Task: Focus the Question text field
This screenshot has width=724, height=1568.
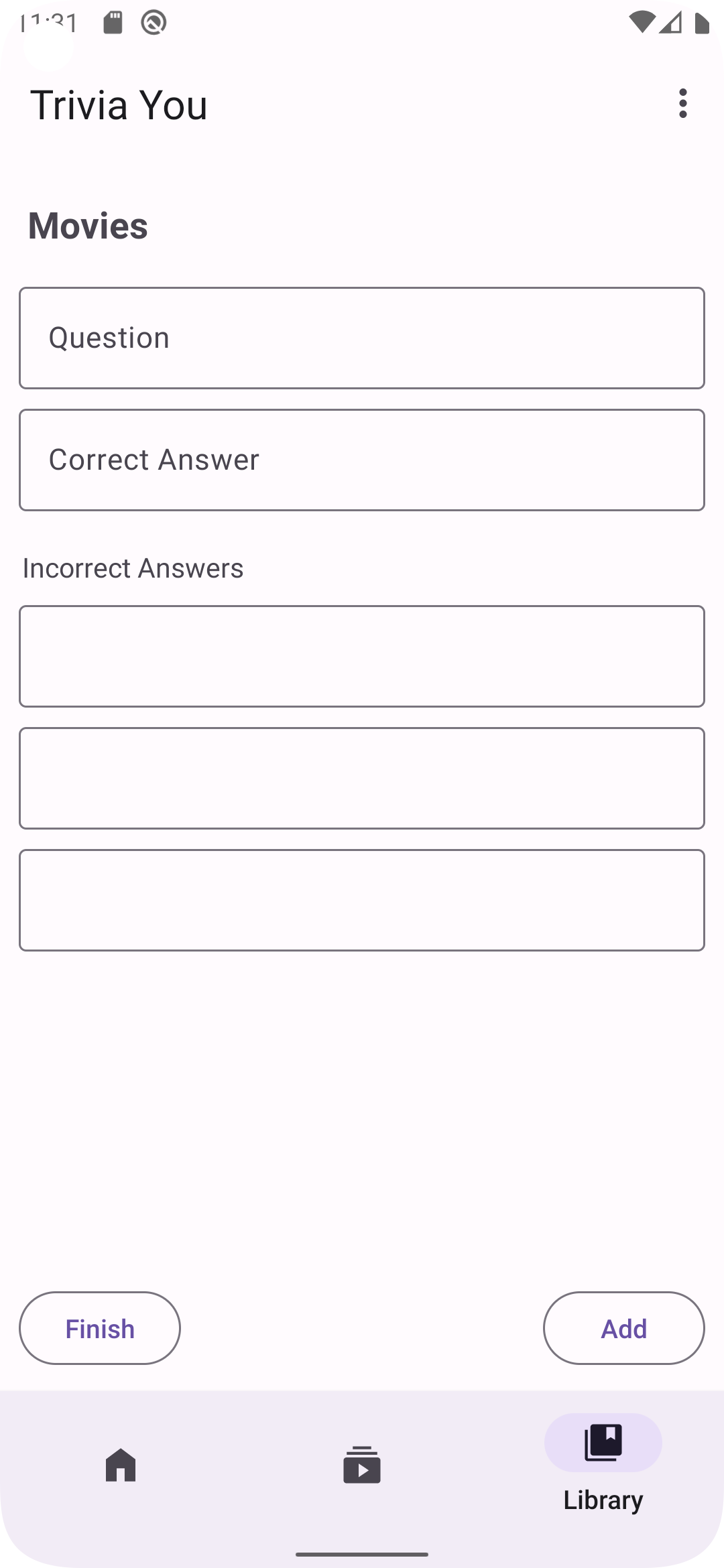Action: pos(362,338)
